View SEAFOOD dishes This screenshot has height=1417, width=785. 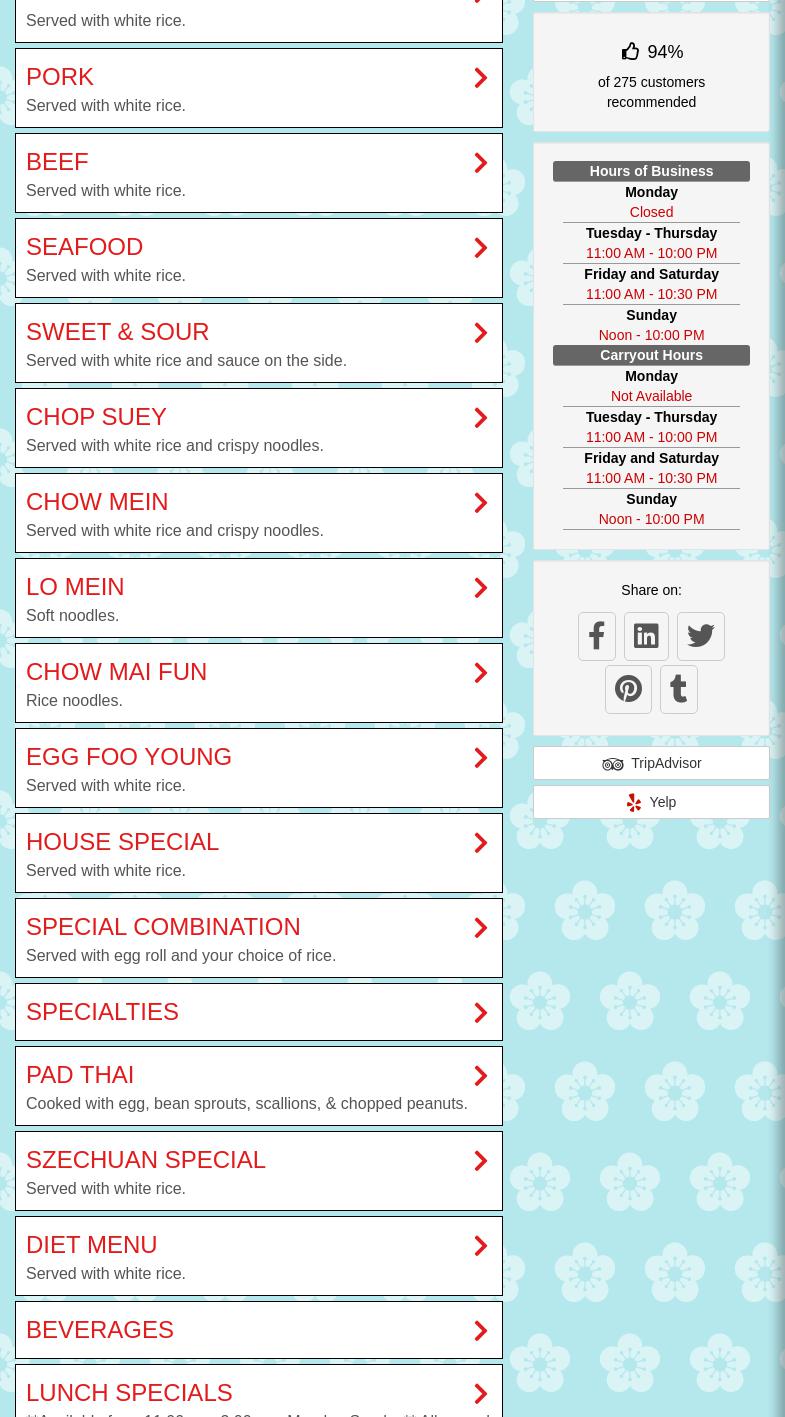tap(258, 258)
